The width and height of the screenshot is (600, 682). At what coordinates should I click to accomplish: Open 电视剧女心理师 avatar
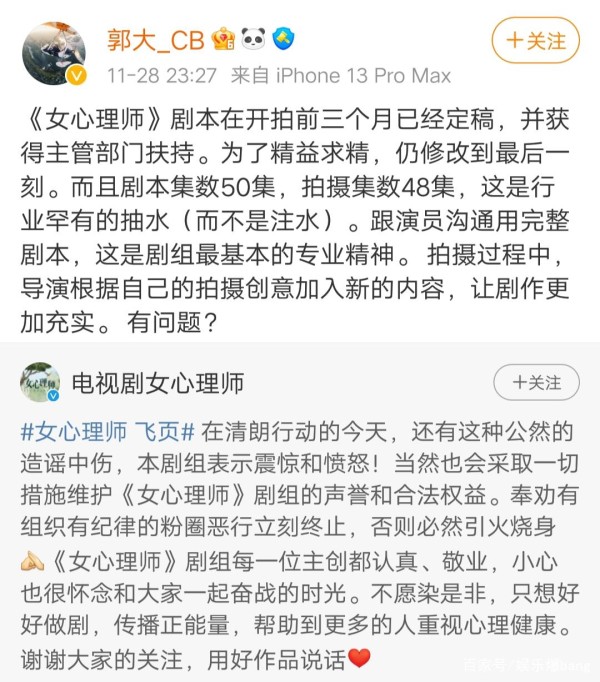[x=41, y=383]
